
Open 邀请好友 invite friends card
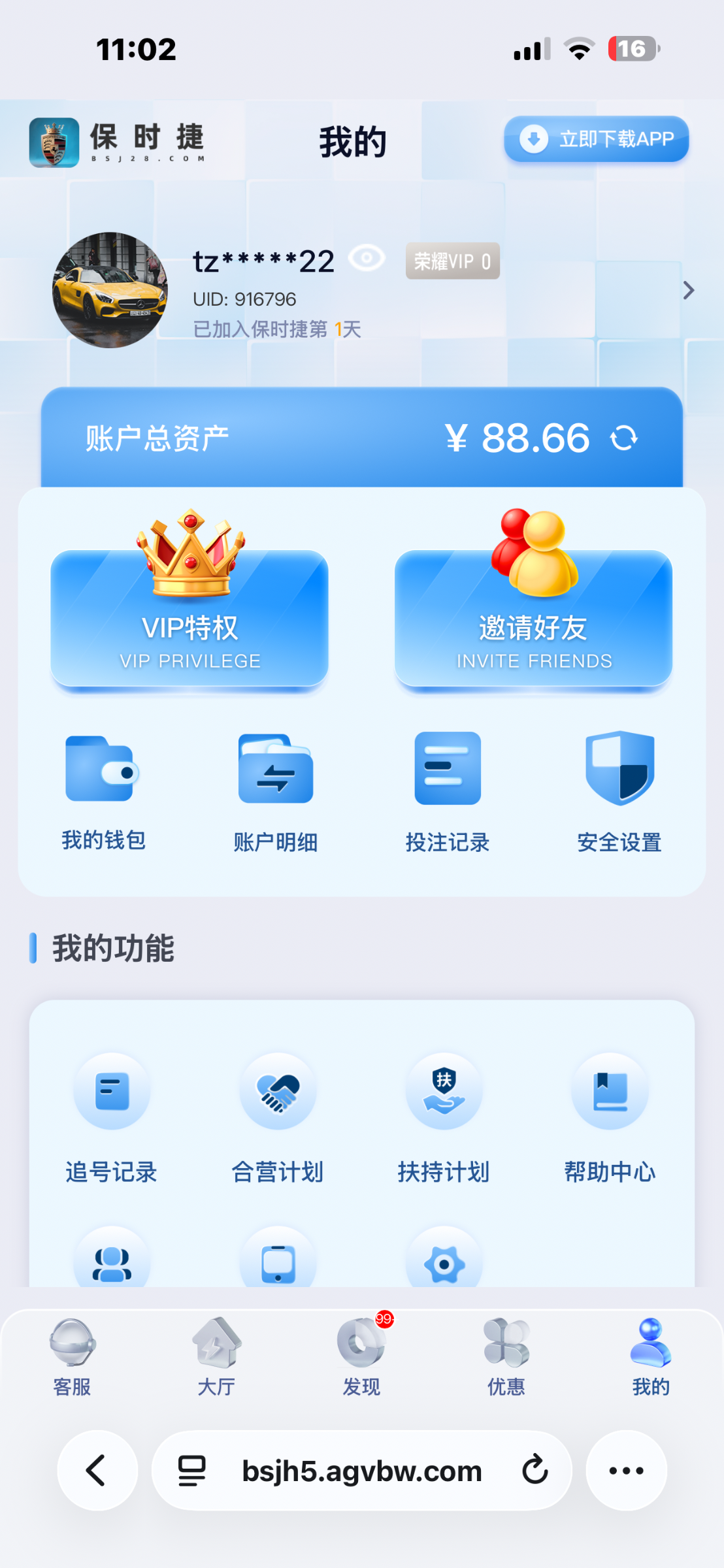tap(533, 621)
